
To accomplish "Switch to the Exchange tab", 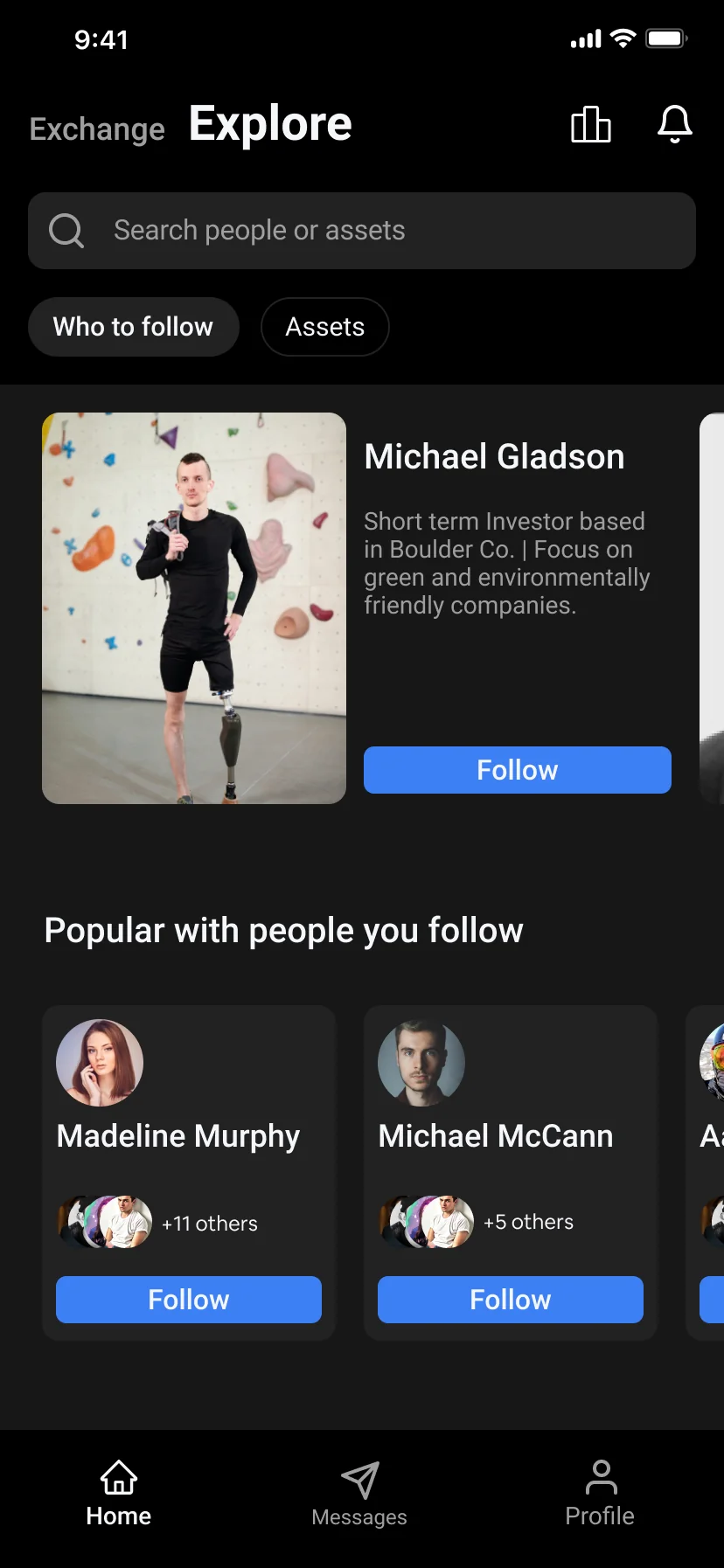I will tap(97, 129).
